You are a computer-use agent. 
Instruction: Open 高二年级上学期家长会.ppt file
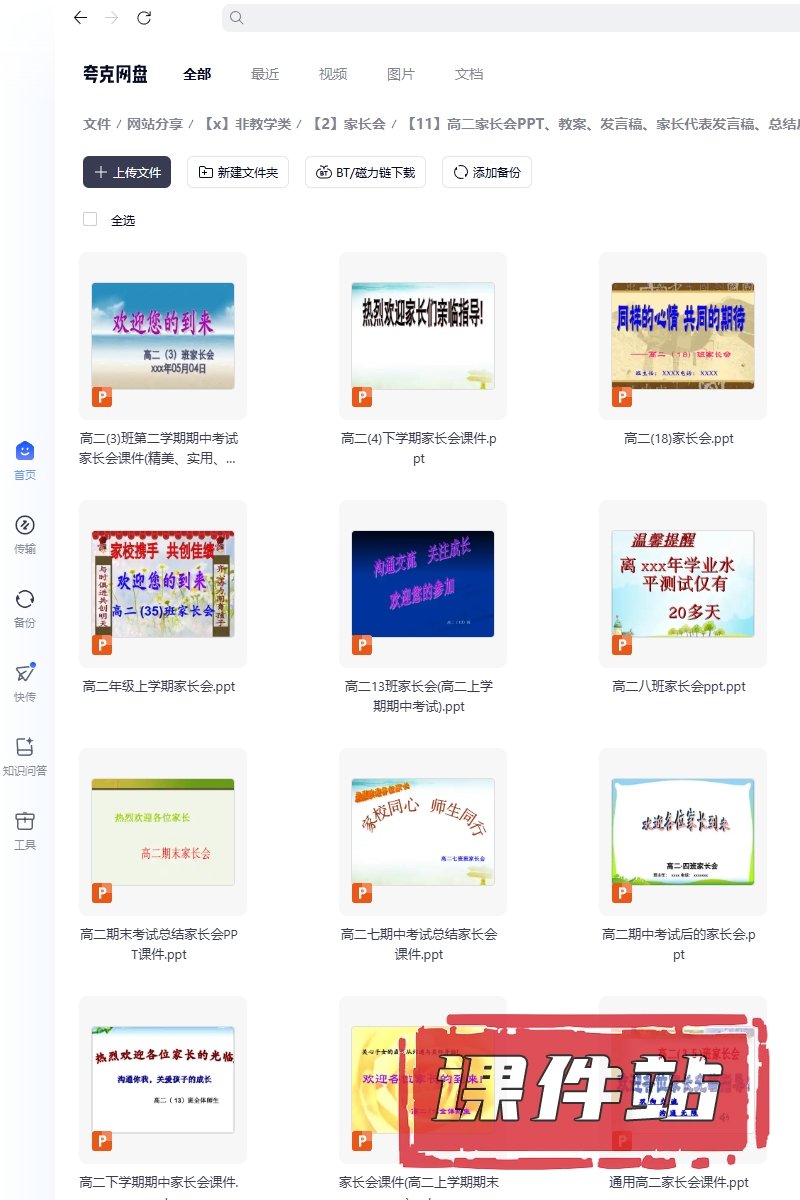(x=162, y=584)
